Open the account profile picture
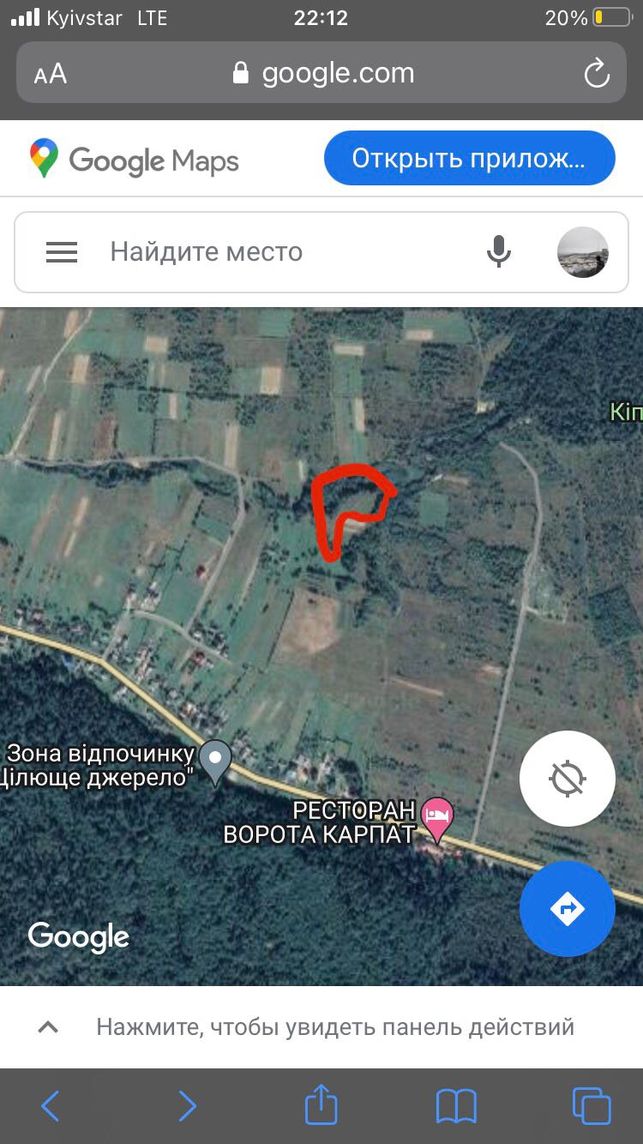643x1144 pixels. coord(582,252)
